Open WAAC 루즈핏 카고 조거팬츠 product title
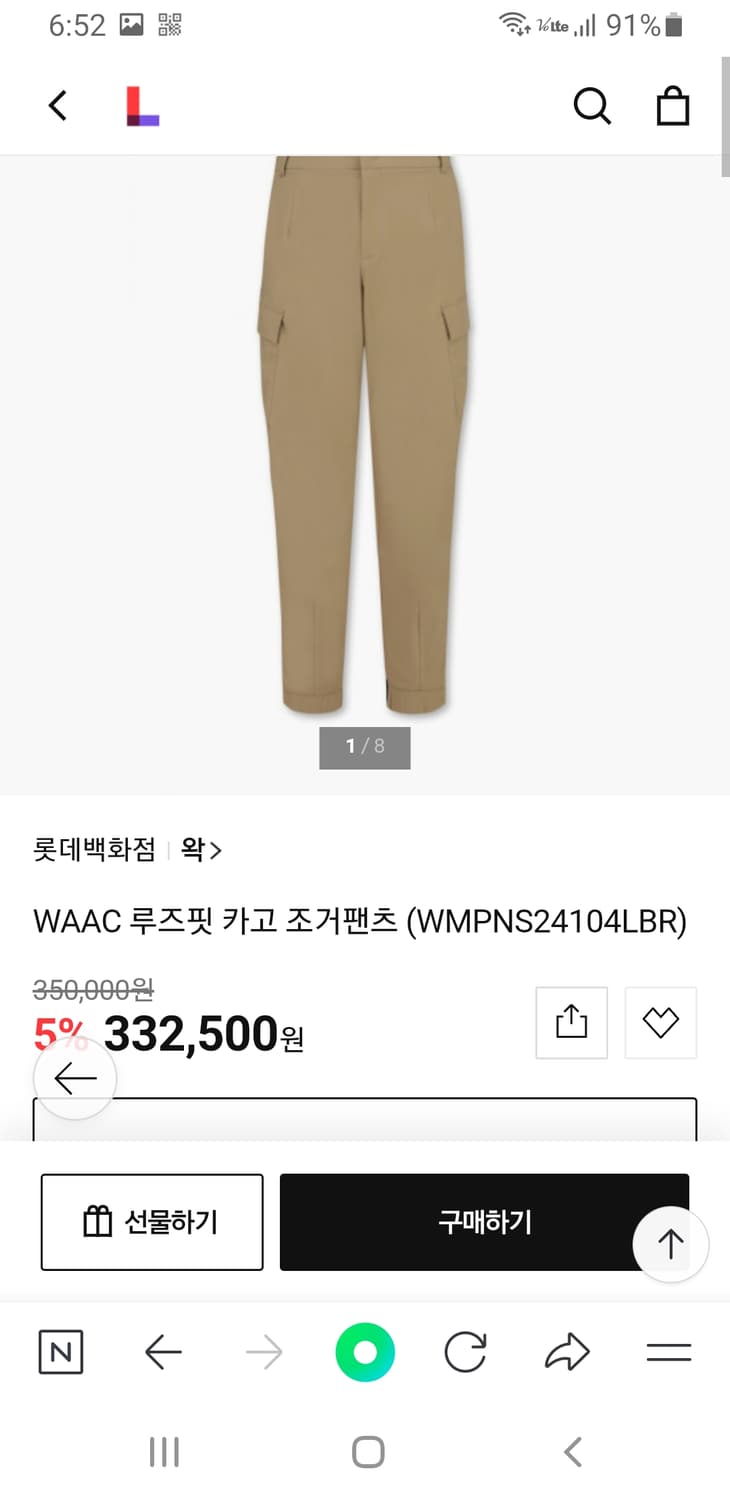Image resolution: width=730 pixels, height=1500 pixels. coord(360,922)
